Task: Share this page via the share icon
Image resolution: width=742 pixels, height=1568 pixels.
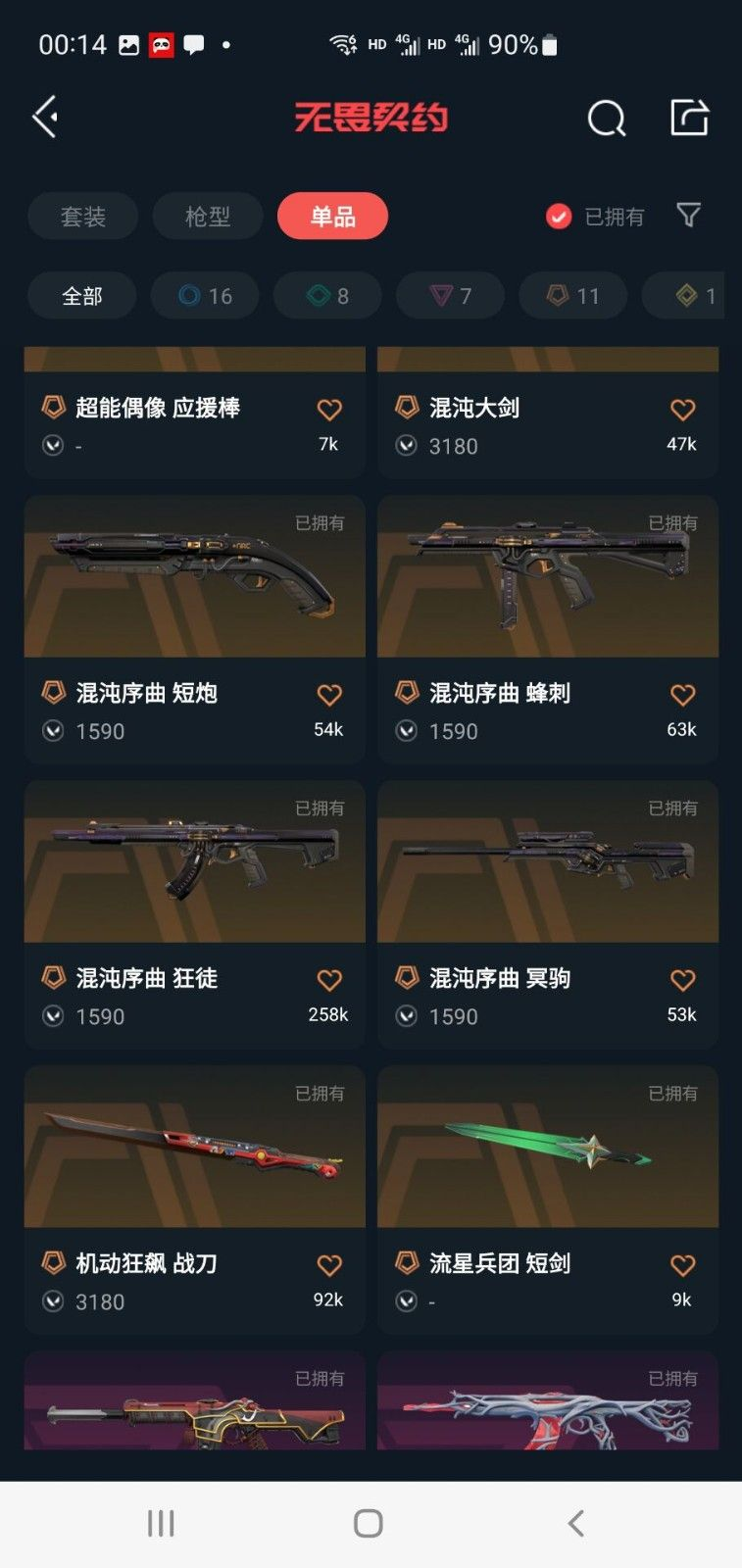Action: tap(689, 118)
